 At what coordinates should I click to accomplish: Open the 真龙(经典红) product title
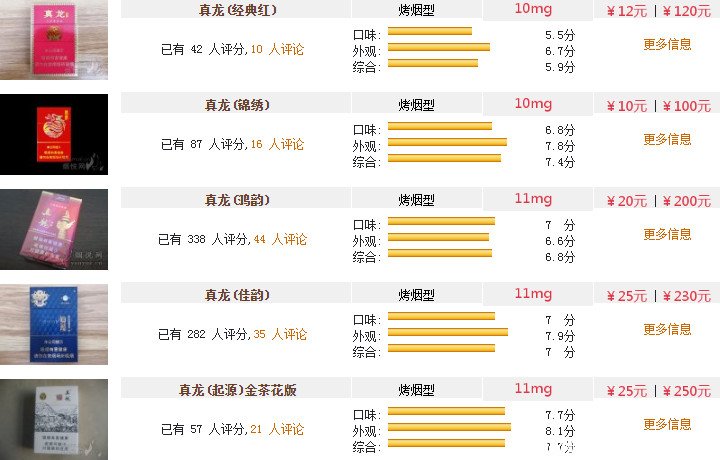238,11
